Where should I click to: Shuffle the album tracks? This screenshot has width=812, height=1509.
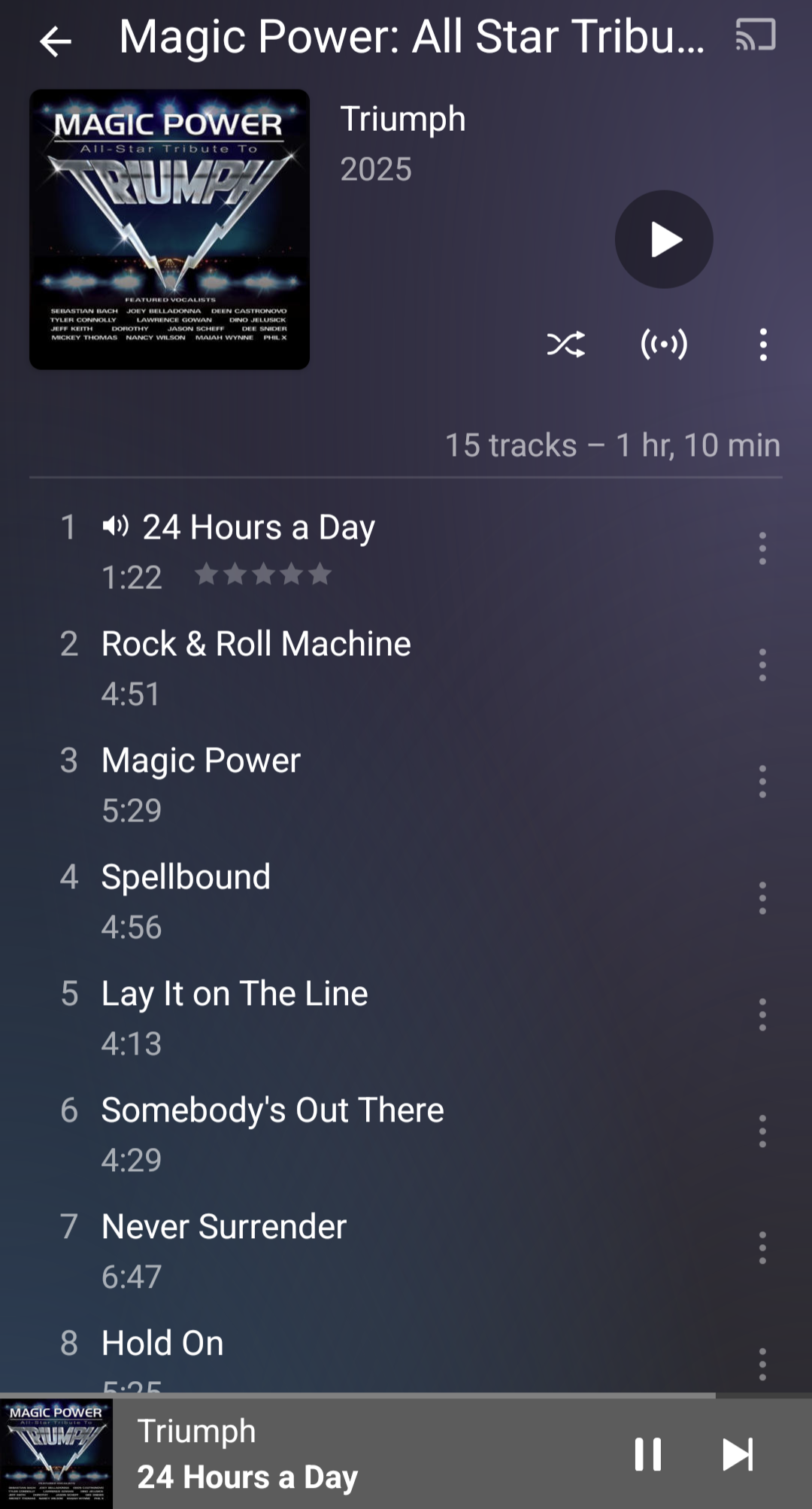click(x=565, y=345)
